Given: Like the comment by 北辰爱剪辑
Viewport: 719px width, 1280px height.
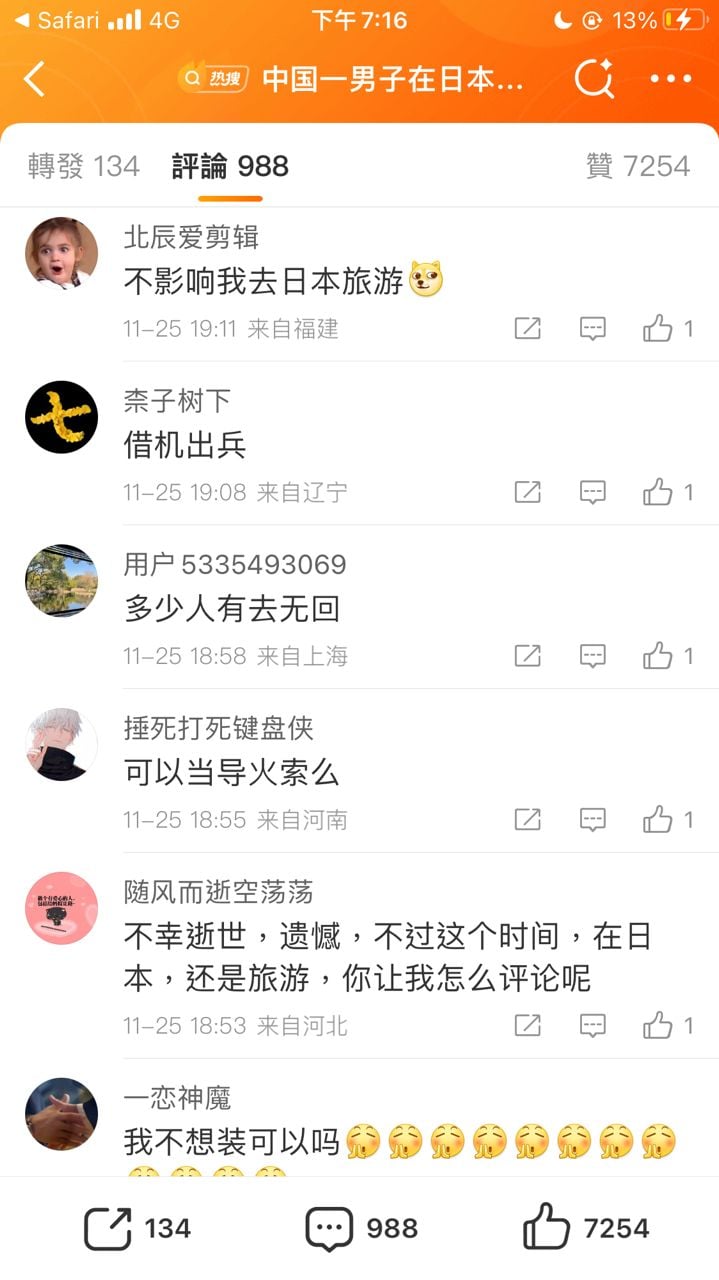Looking at the screenshot, I should [x=658, y=328].
